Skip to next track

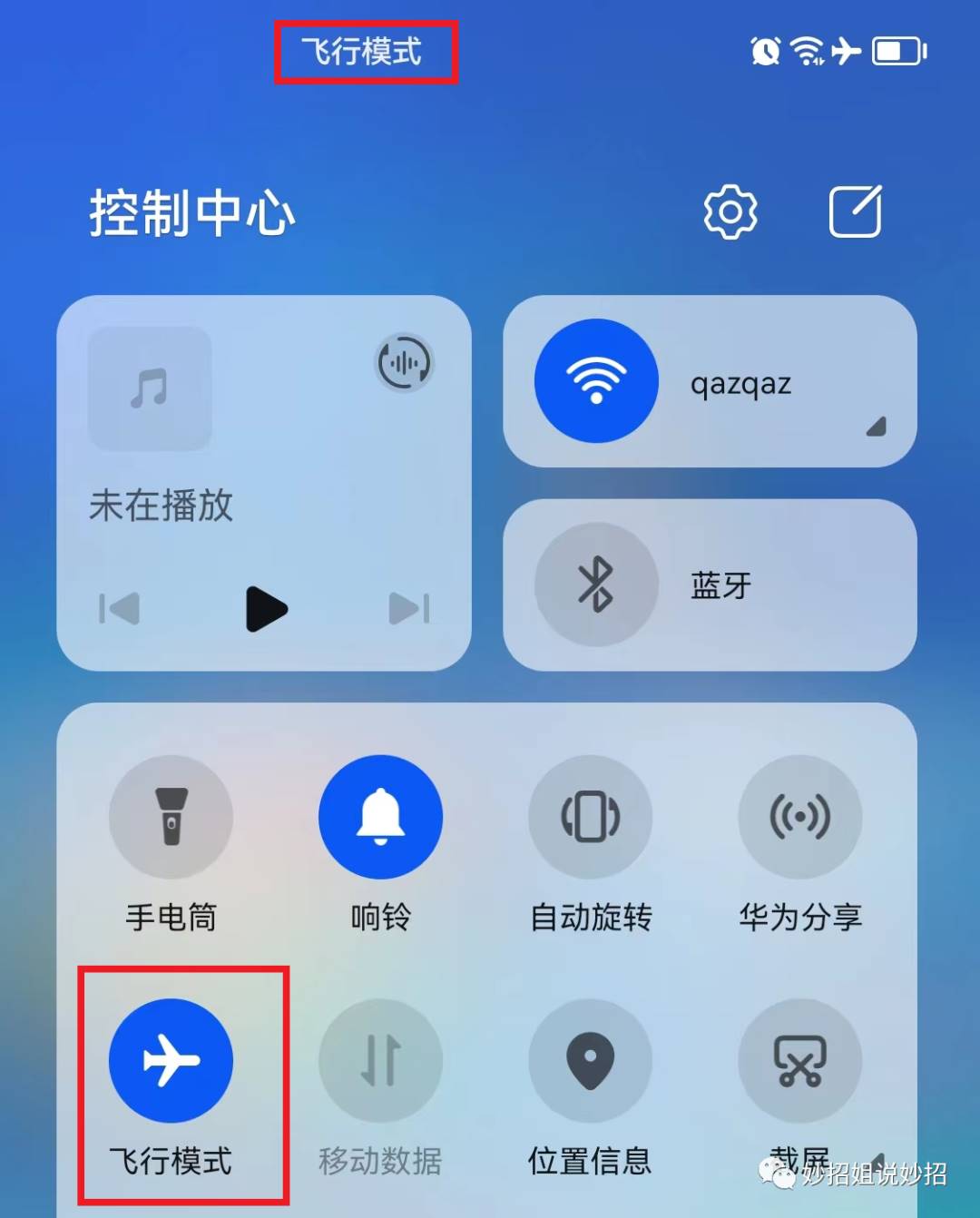(408, 608)
